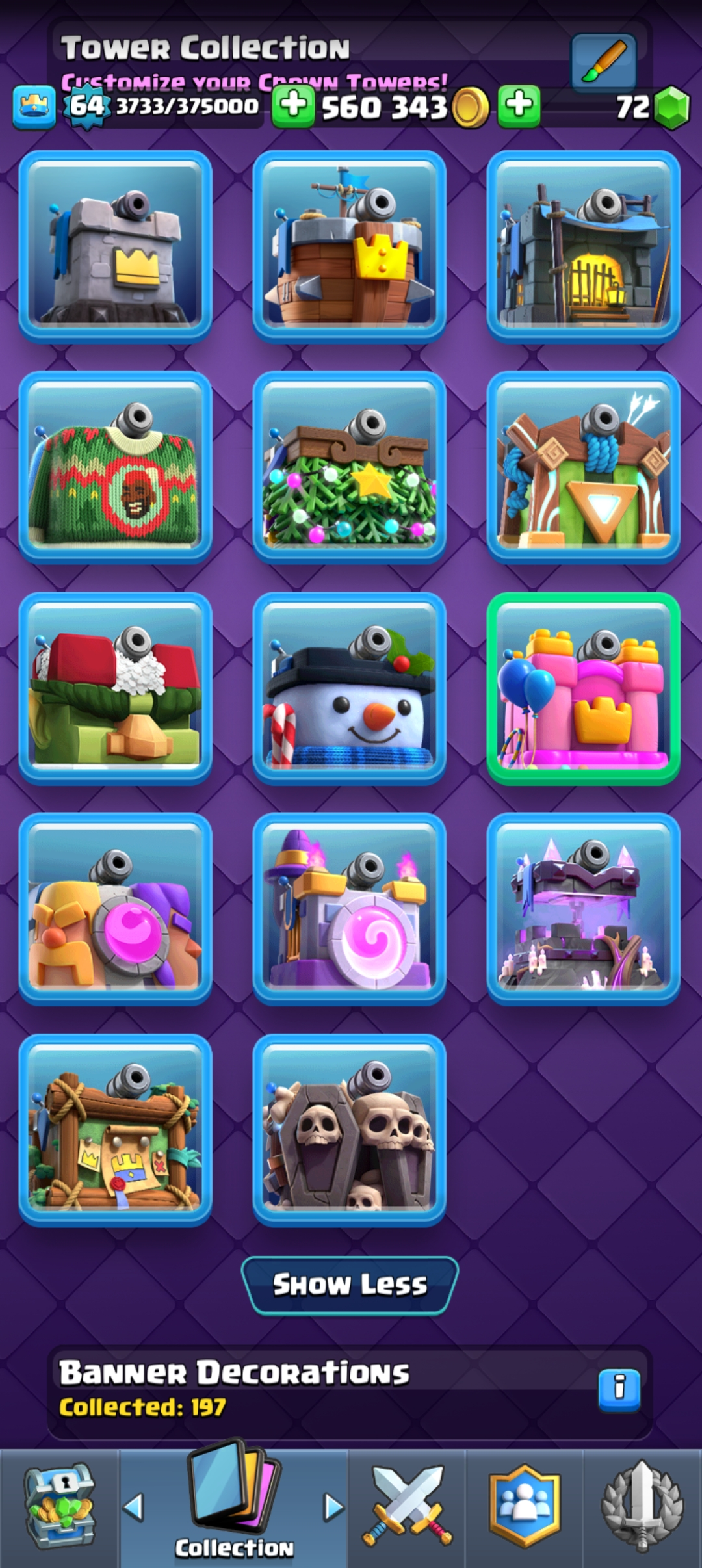The image size is (702, 1568).
Task: Select the snowman tower skin
Action: (x=349, y=688)
